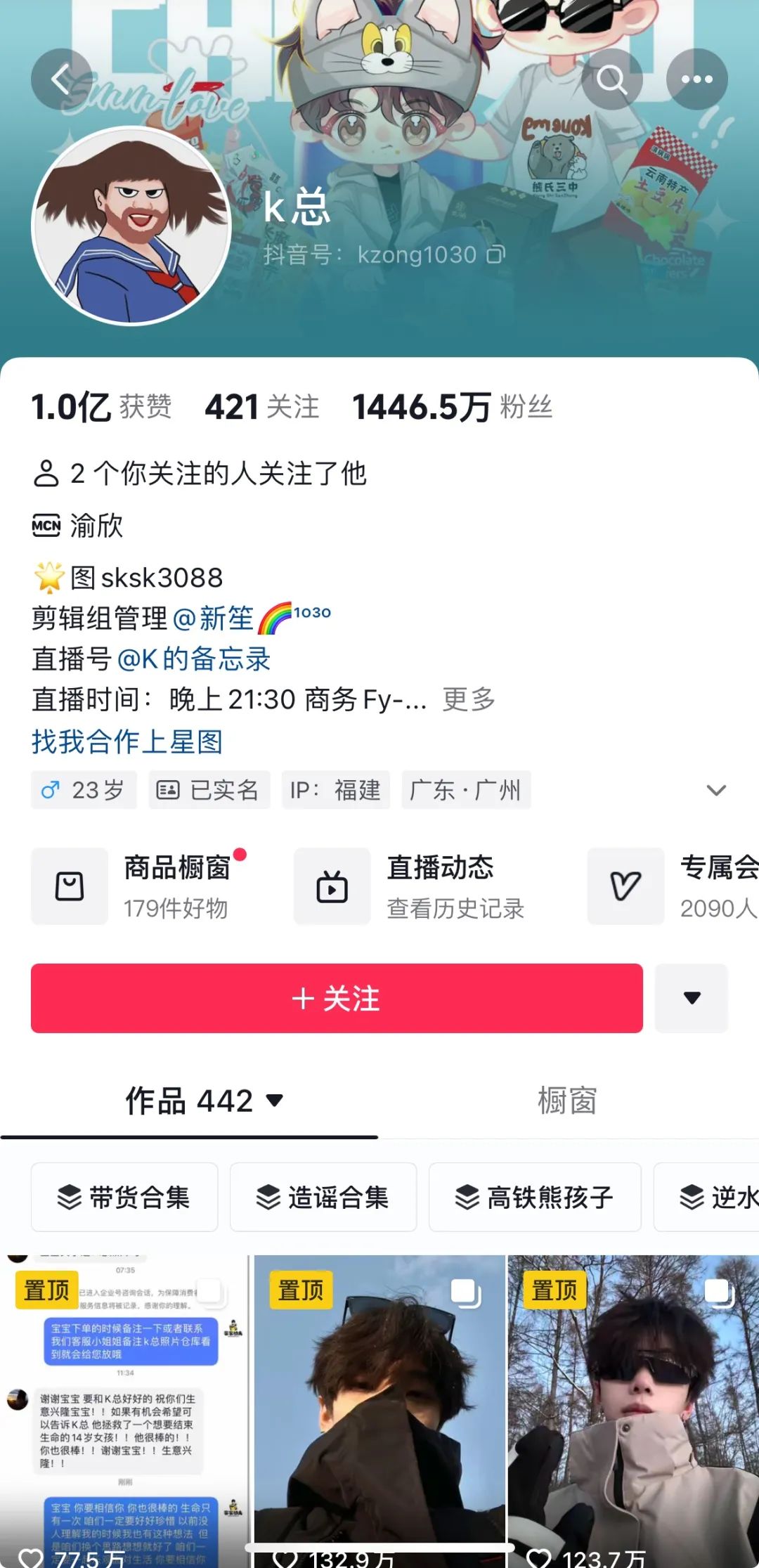Open the three-dot overflow menu
The width and height of the screenshot is (759, 1568).
[x=696, y=79]
